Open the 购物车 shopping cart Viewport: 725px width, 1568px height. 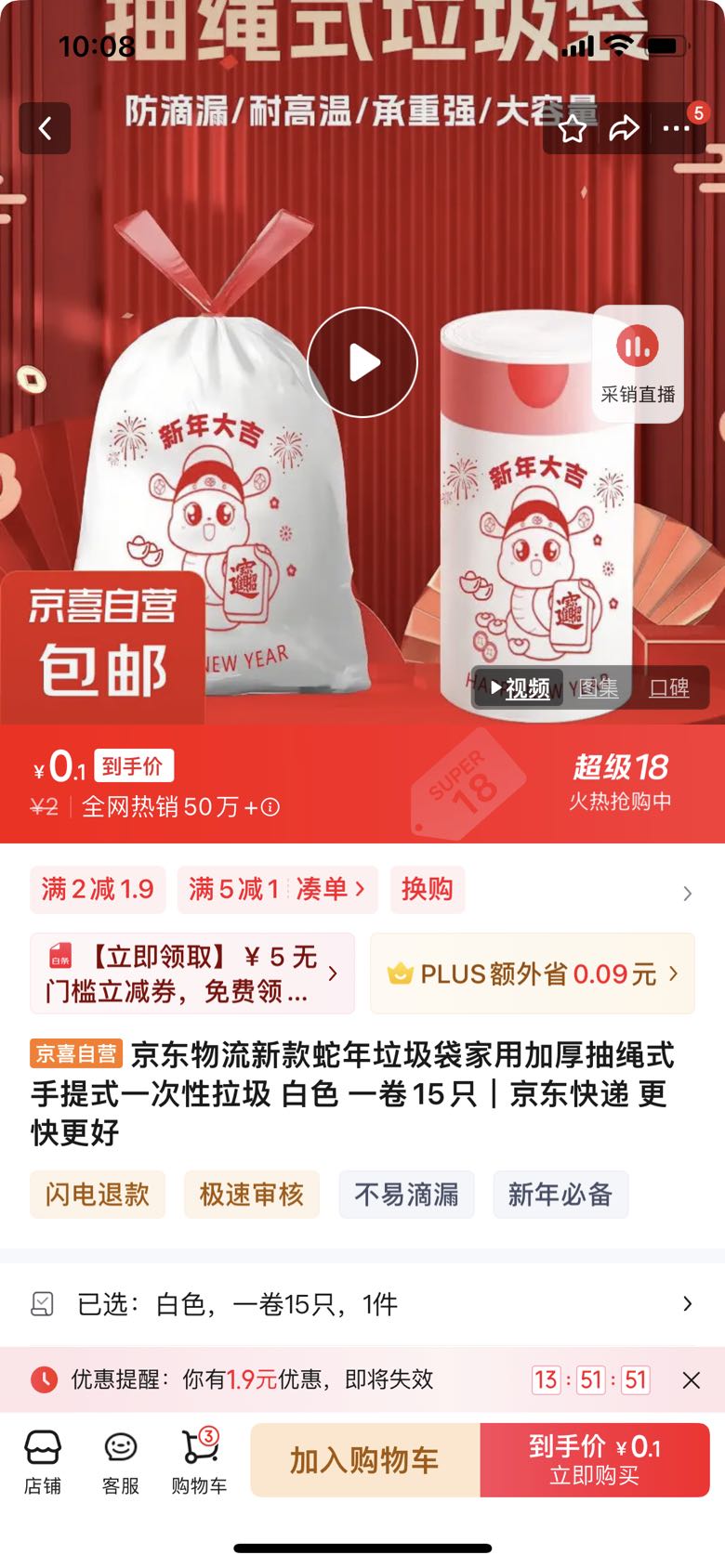coord(199,1460)
